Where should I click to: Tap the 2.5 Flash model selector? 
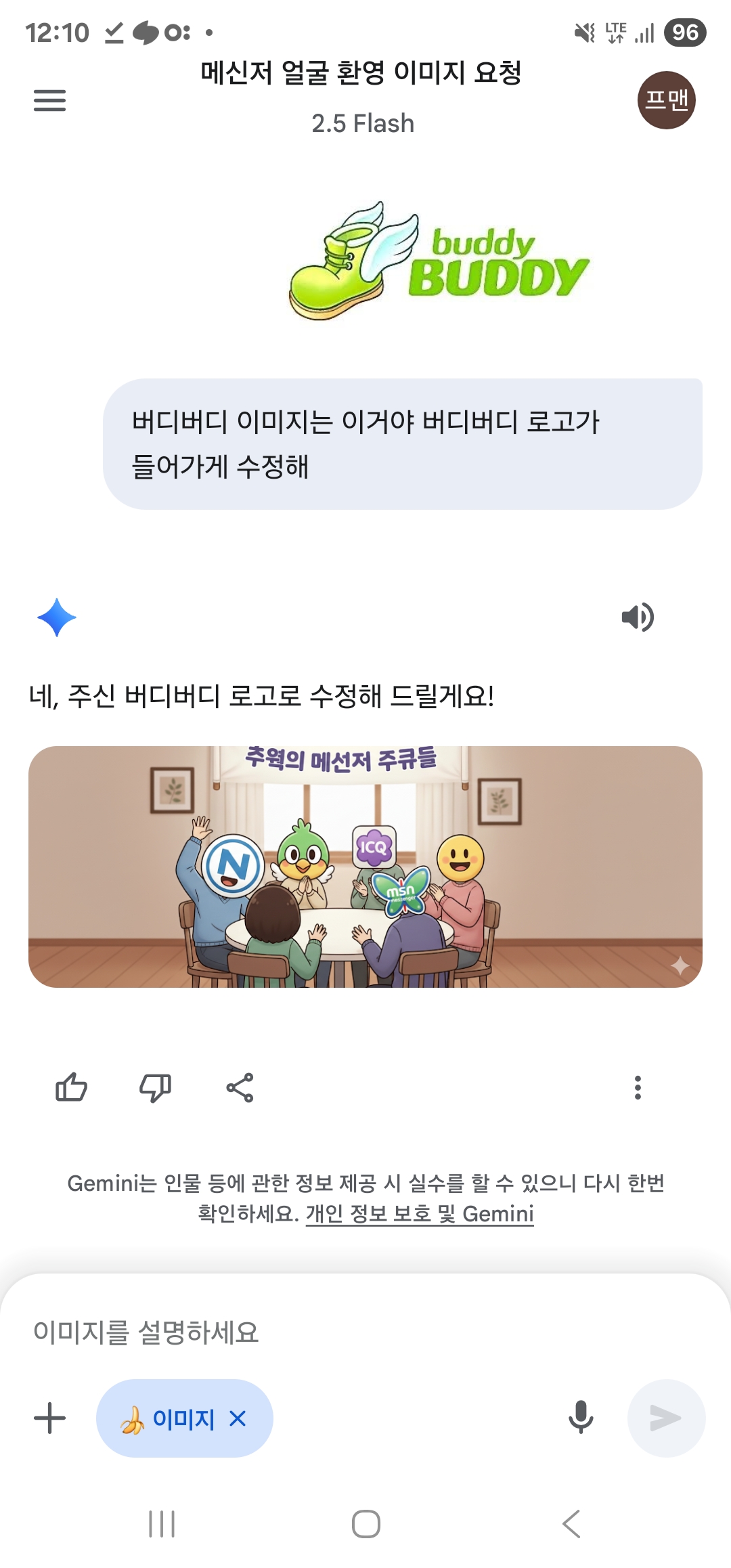point(363,123)
